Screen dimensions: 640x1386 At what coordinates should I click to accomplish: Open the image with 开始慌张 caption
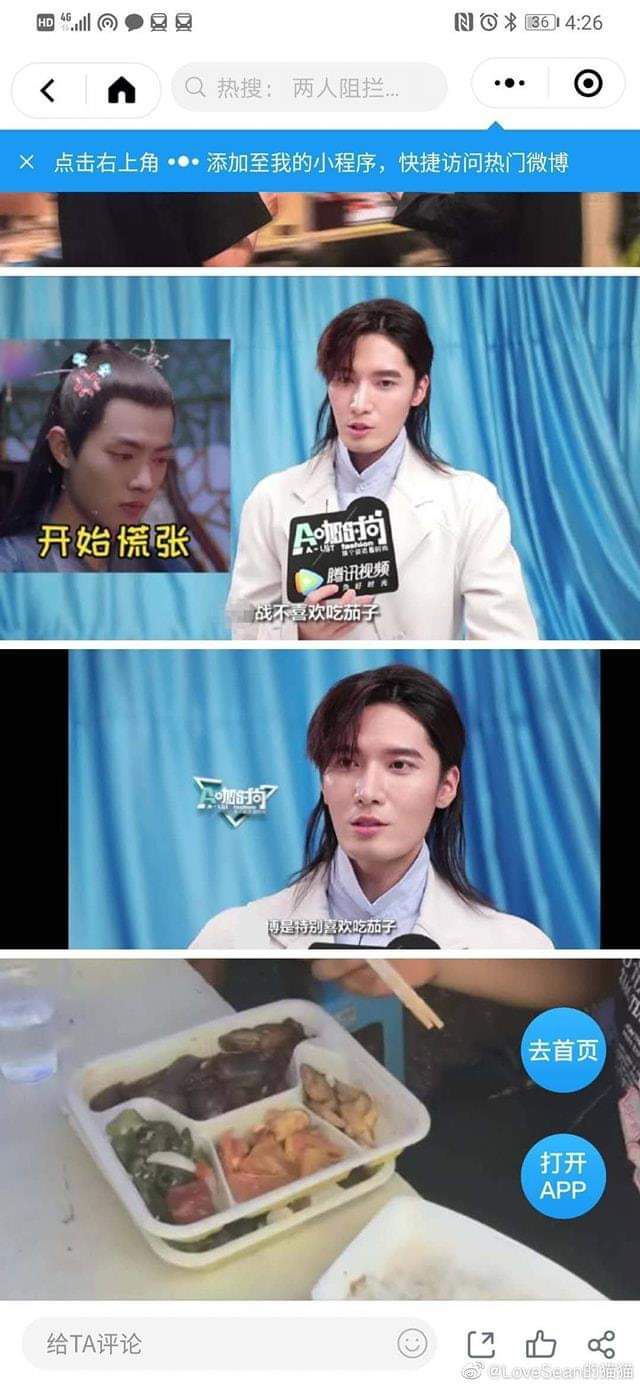pos(320,457)
